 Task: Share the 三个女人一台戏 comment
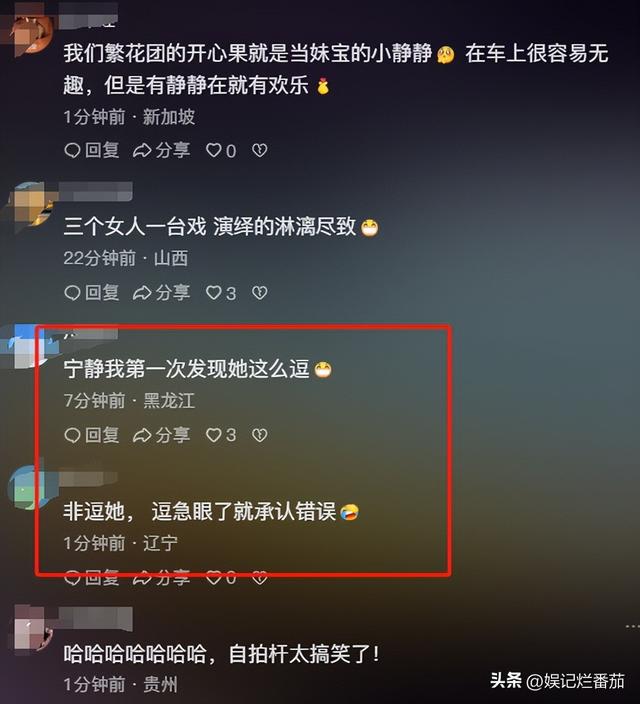point(160,293)
